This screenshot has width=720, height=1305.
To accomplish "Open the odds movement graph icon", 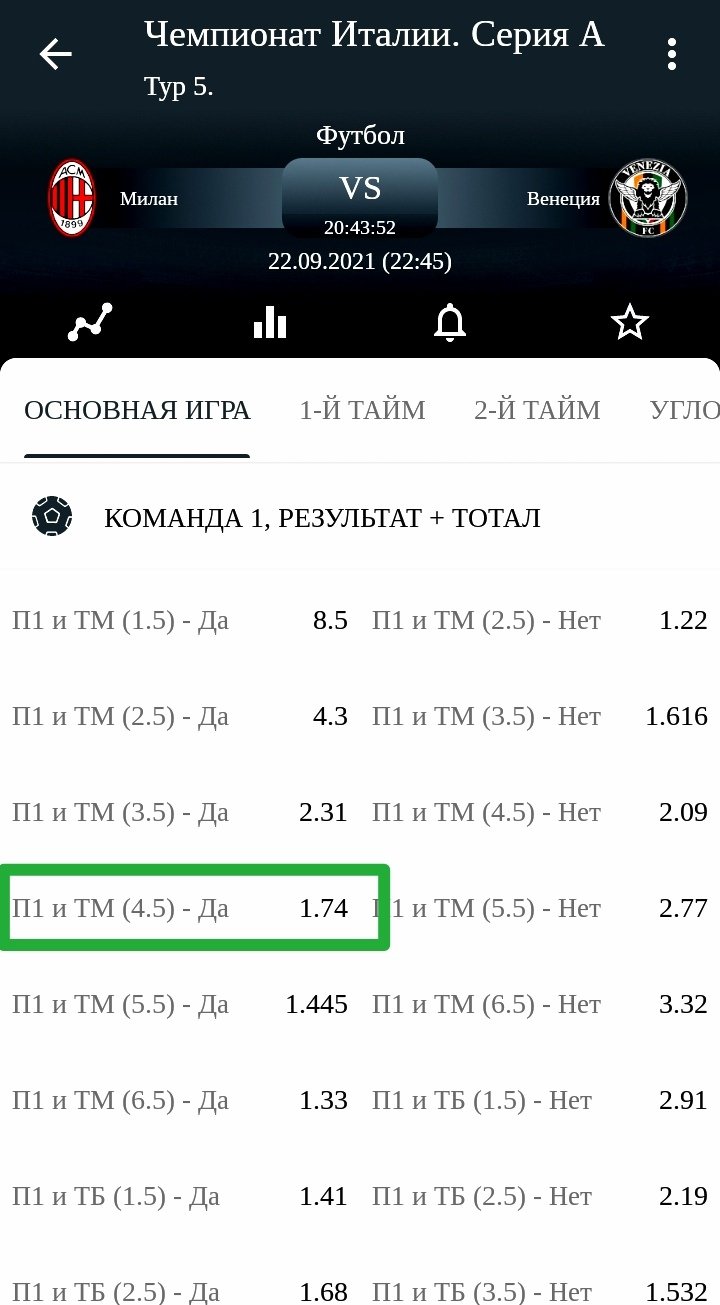I will 90,322.
